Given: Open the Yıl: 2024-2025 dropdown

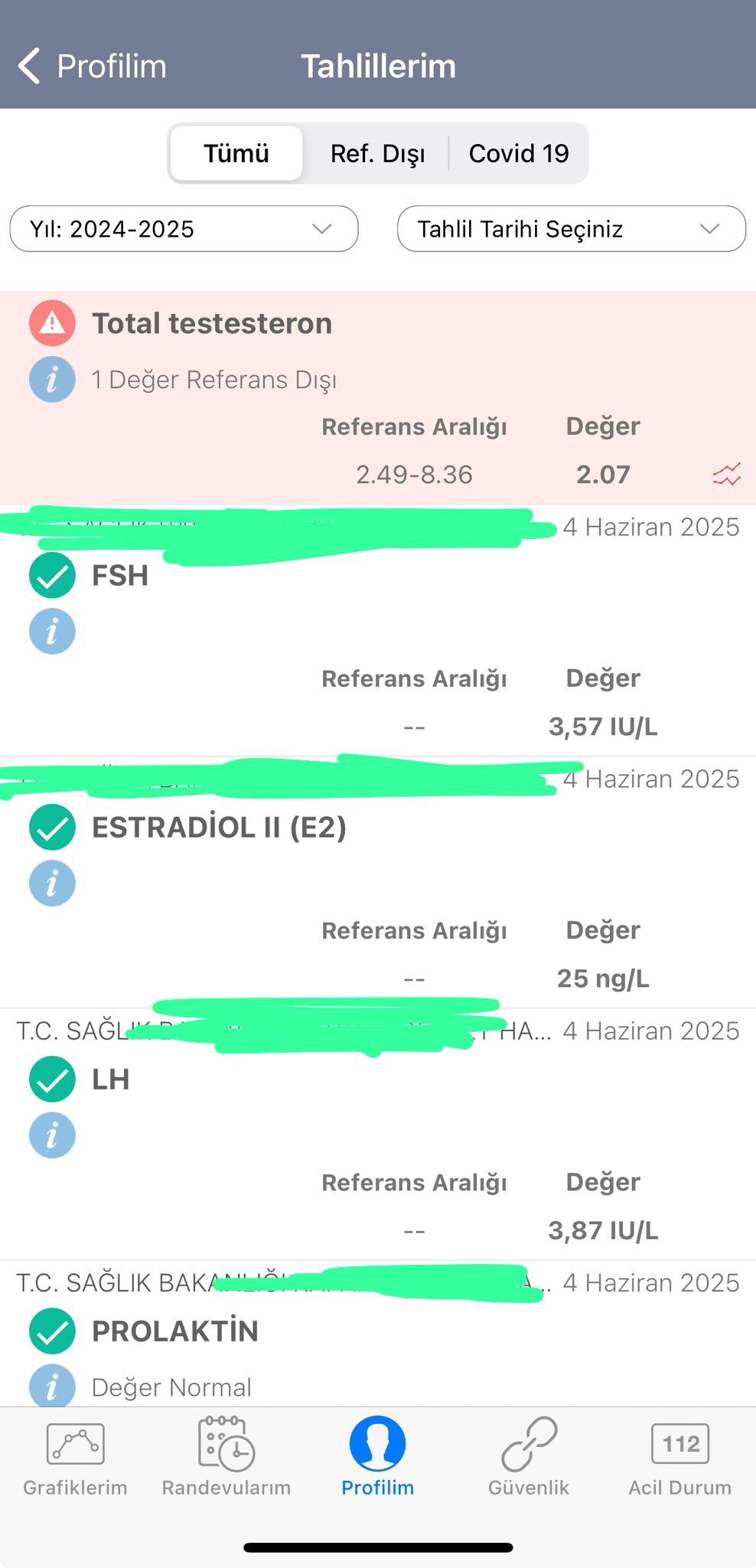Looking at the screenshot, I should (184, 228).
